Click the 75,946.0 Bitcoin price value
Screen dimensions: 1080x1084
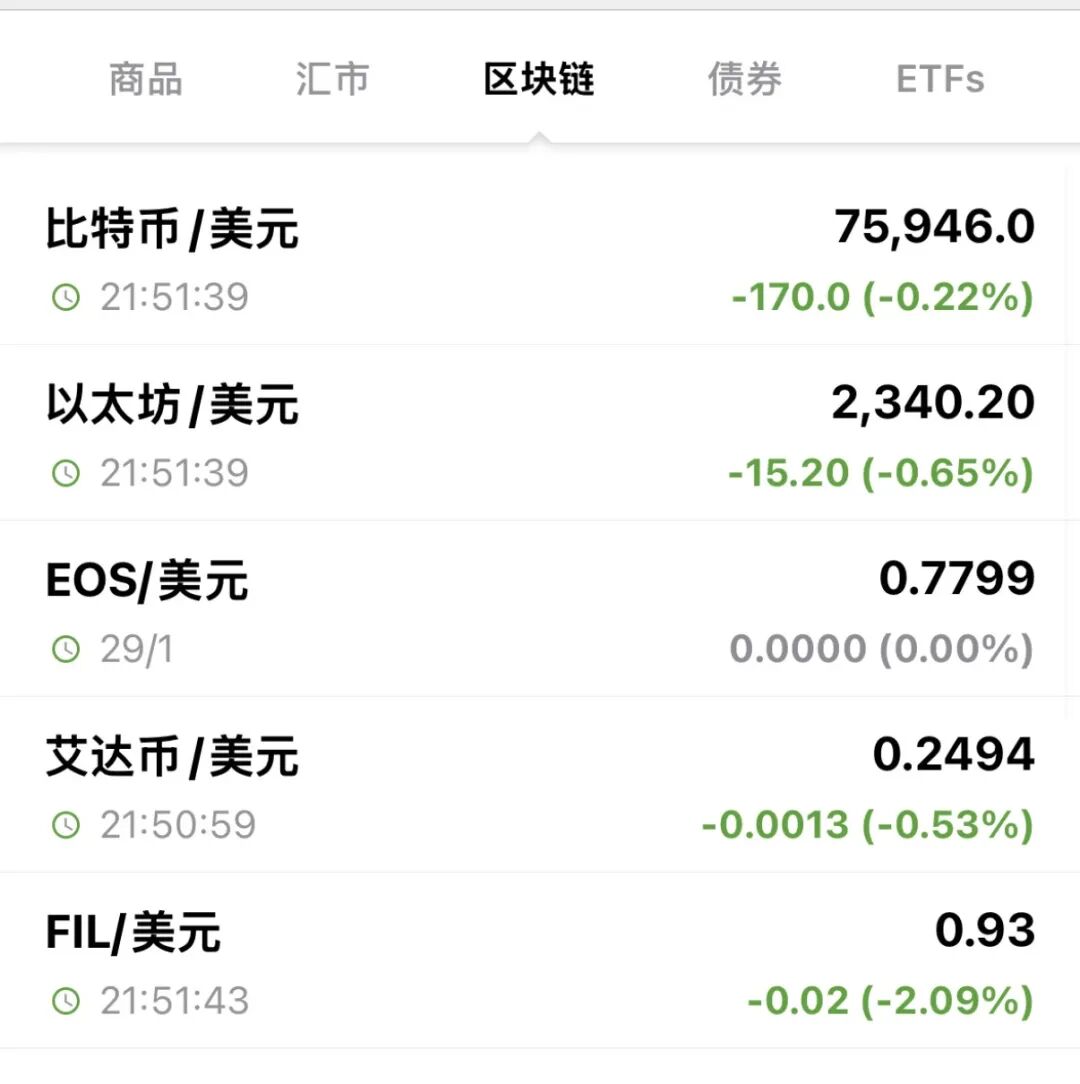tap(935, 228)
